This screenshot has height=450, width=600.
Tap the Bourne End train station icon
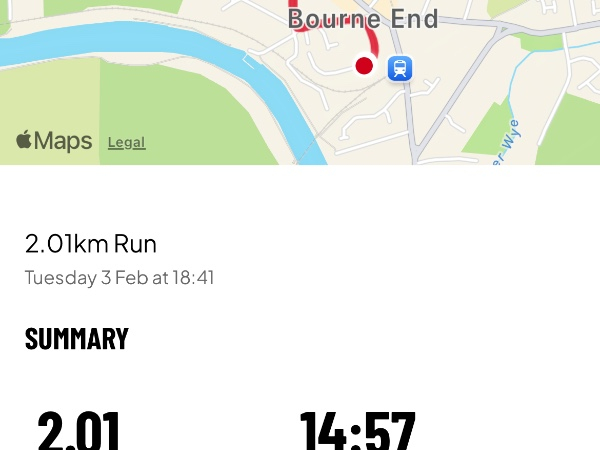tap(400, 68)
